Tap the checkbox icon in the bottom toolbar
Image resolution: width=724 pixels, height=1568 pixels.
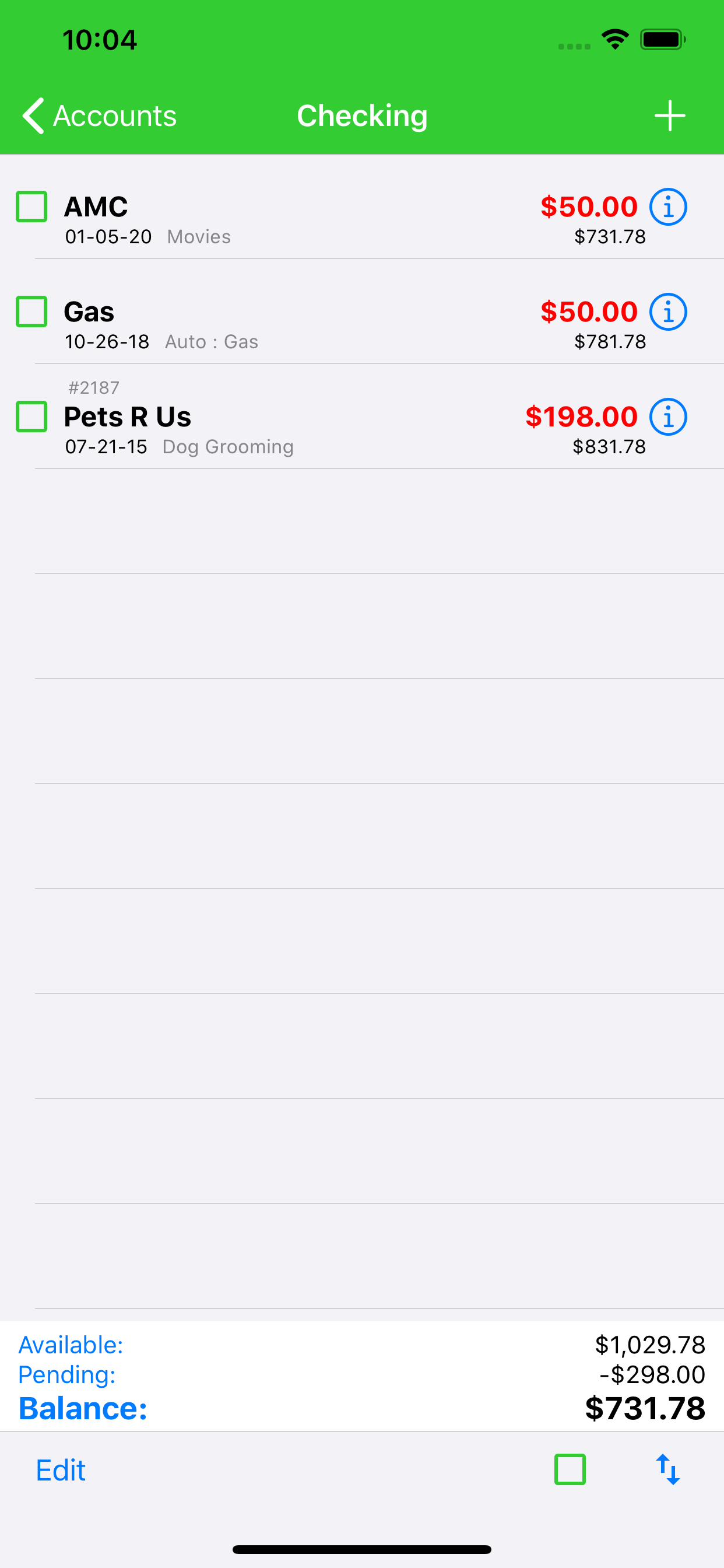[571, 1469]
